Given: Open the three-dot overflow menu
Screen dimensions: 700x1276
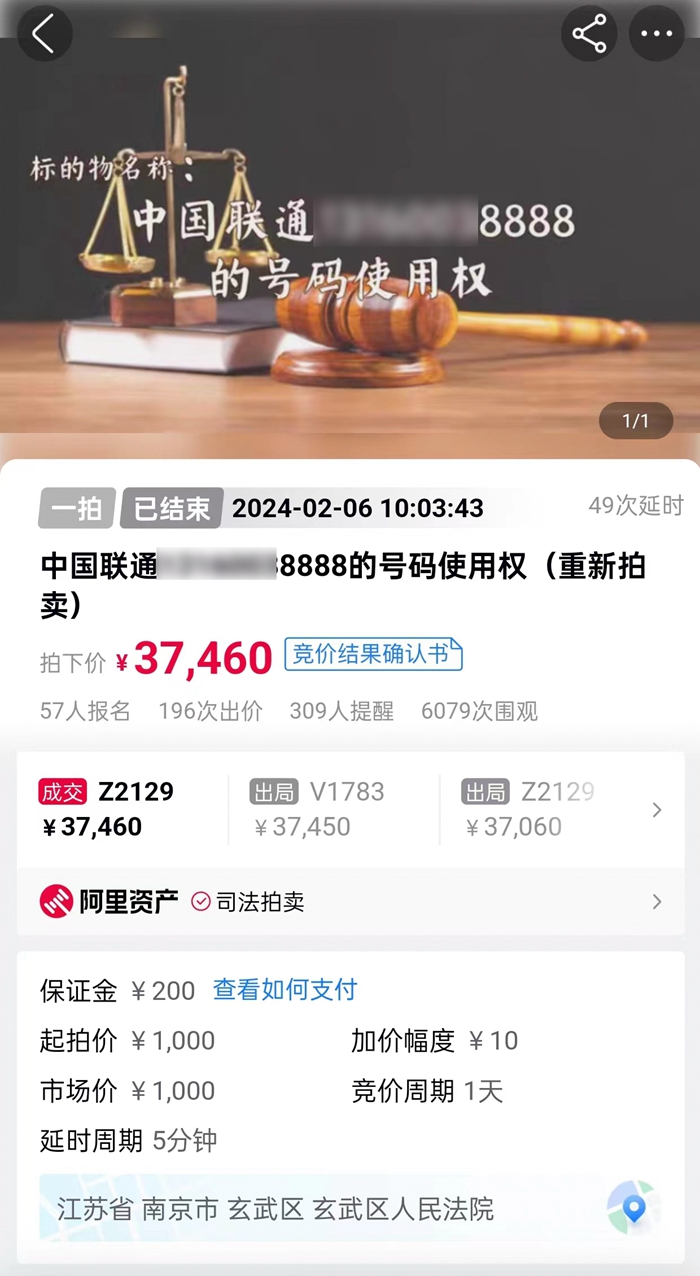Looking at the screenshot, I should pos(656,34).
